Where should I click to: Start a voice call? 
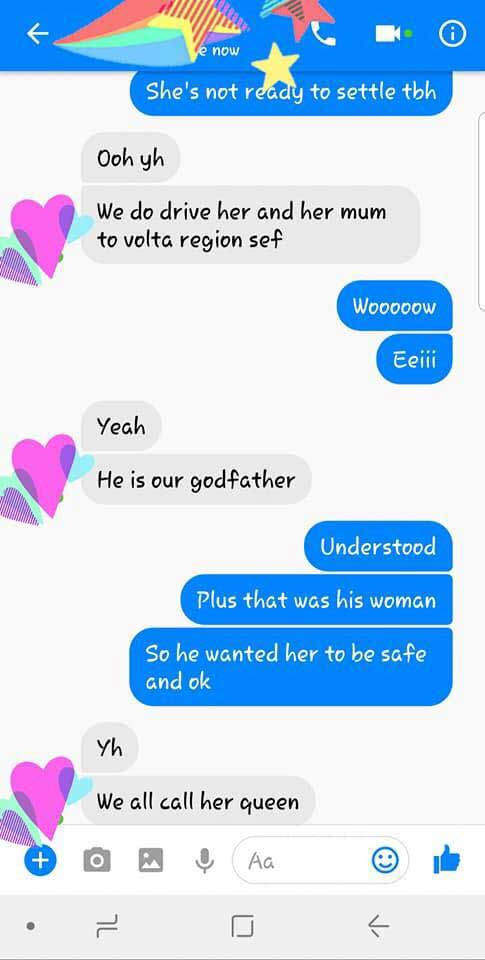click(x=323, y=34)
